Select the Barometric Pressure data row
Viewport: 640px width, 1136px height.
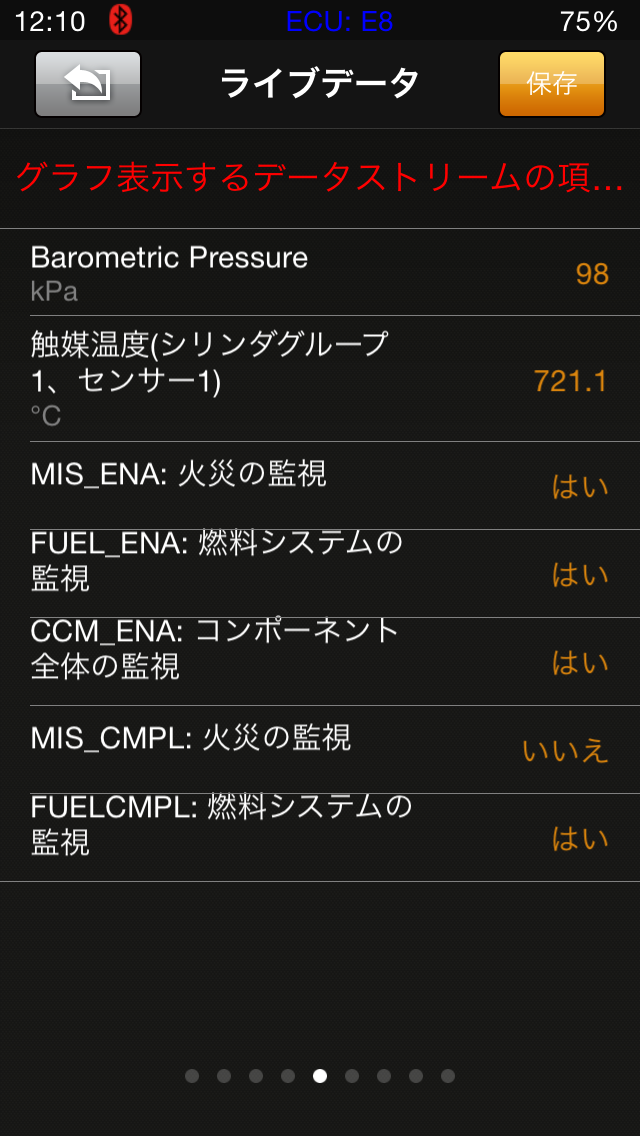coord(320,272)
